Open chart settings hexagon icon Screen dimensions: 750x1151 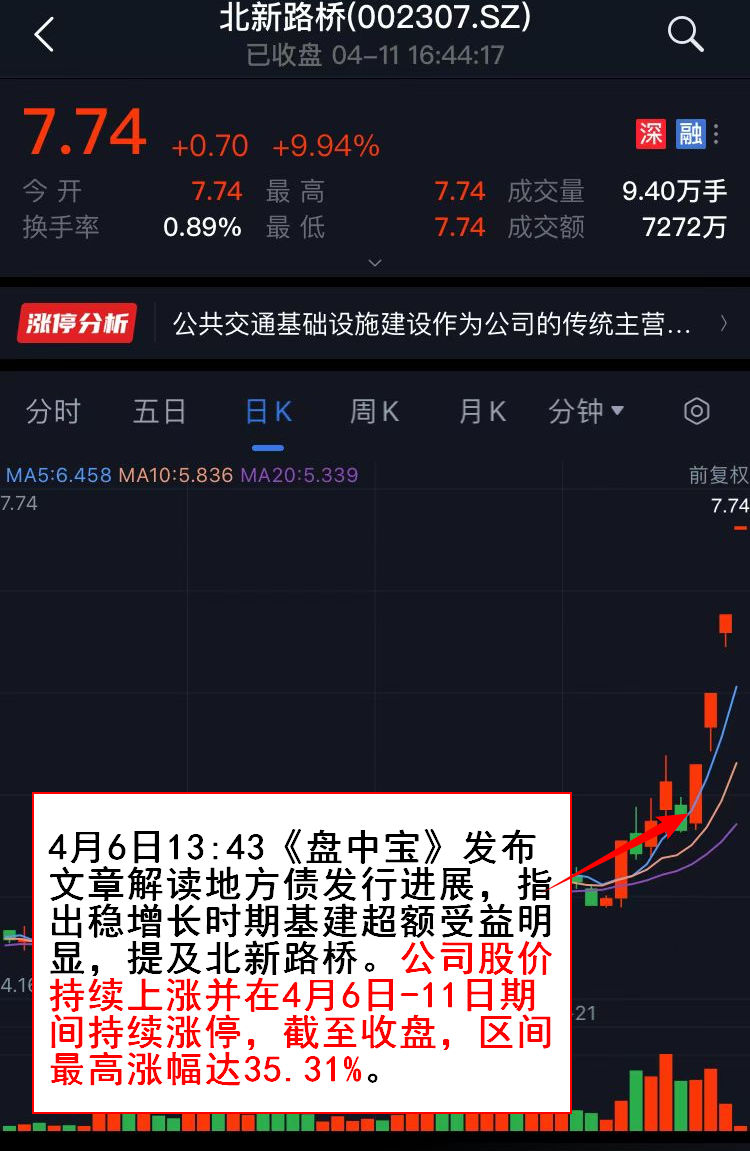[696, 411]
